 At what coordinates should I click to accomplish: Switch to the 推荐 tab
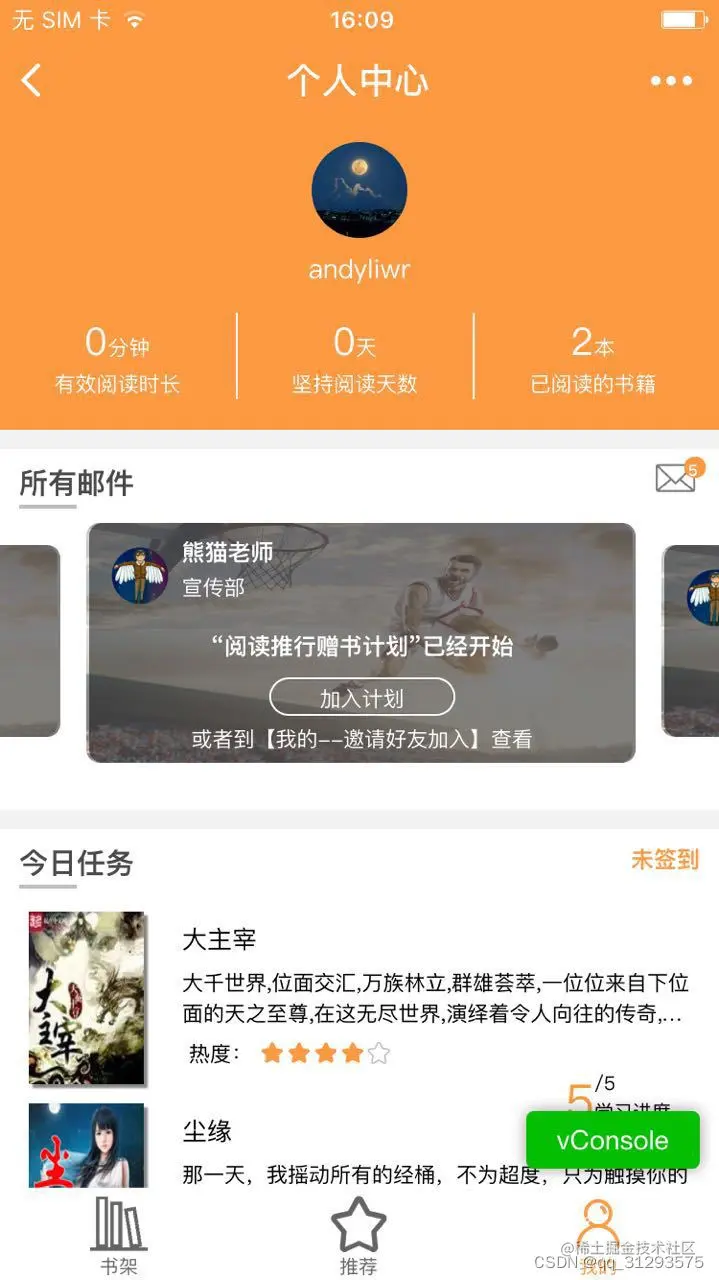tap(358, 1236)
